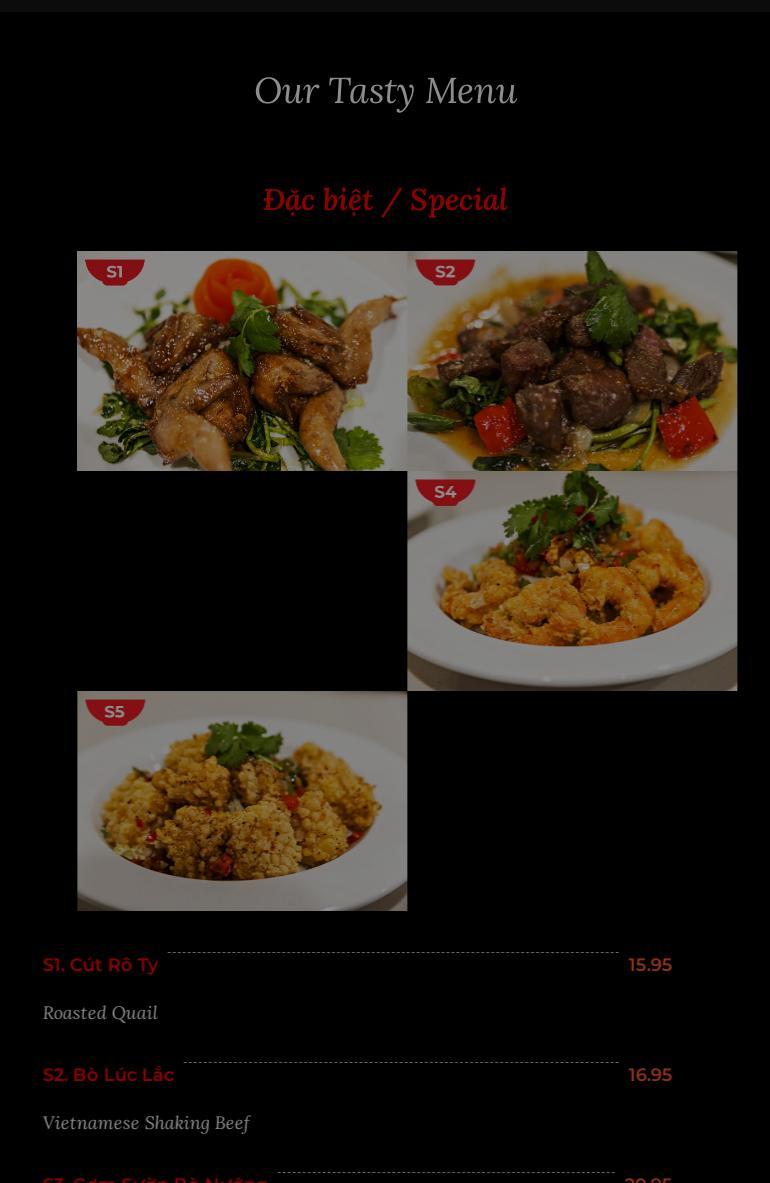770x1183 pixels.
Task: Open the S1 roasted quail photo
Action: (x=242, y=361)
